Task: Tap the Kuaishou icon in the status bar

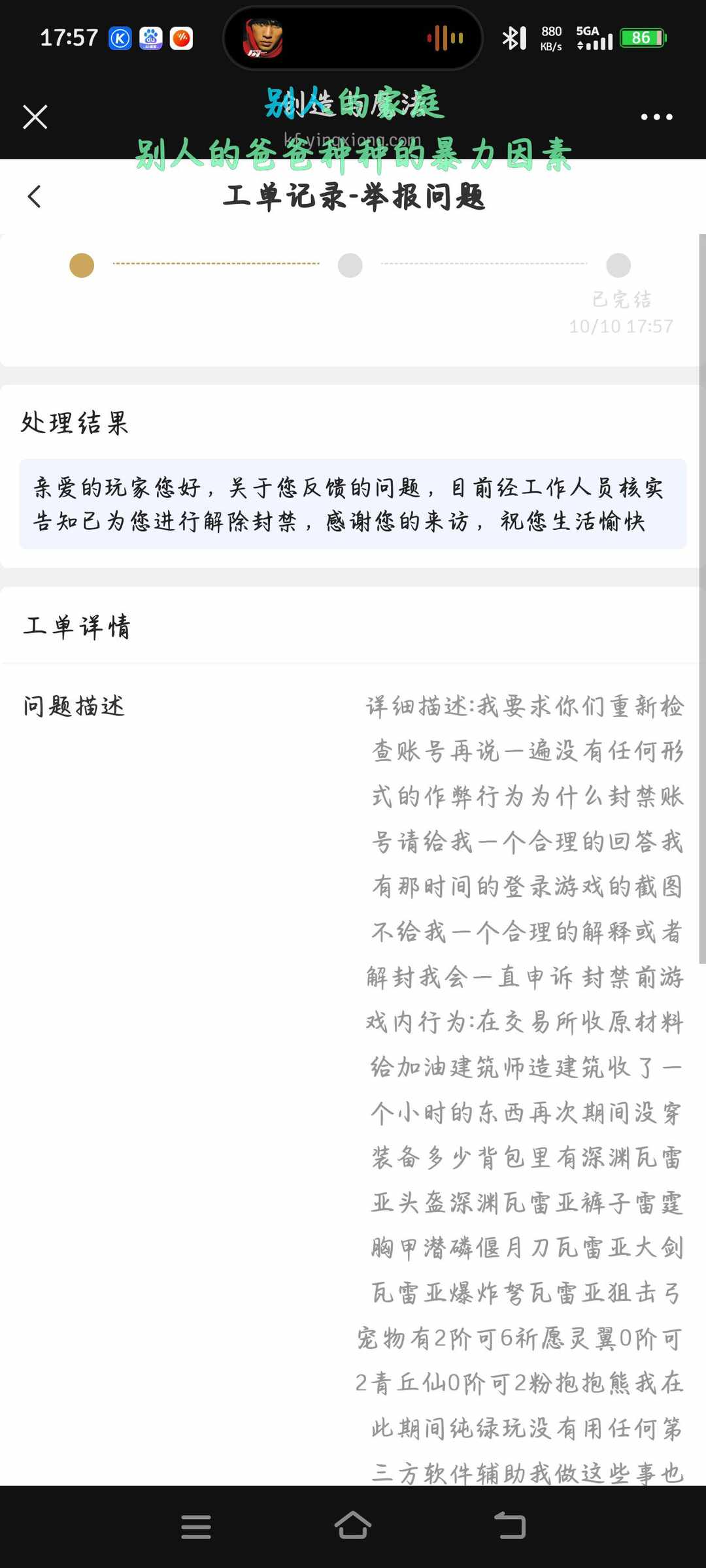Action: pos(120,38)
